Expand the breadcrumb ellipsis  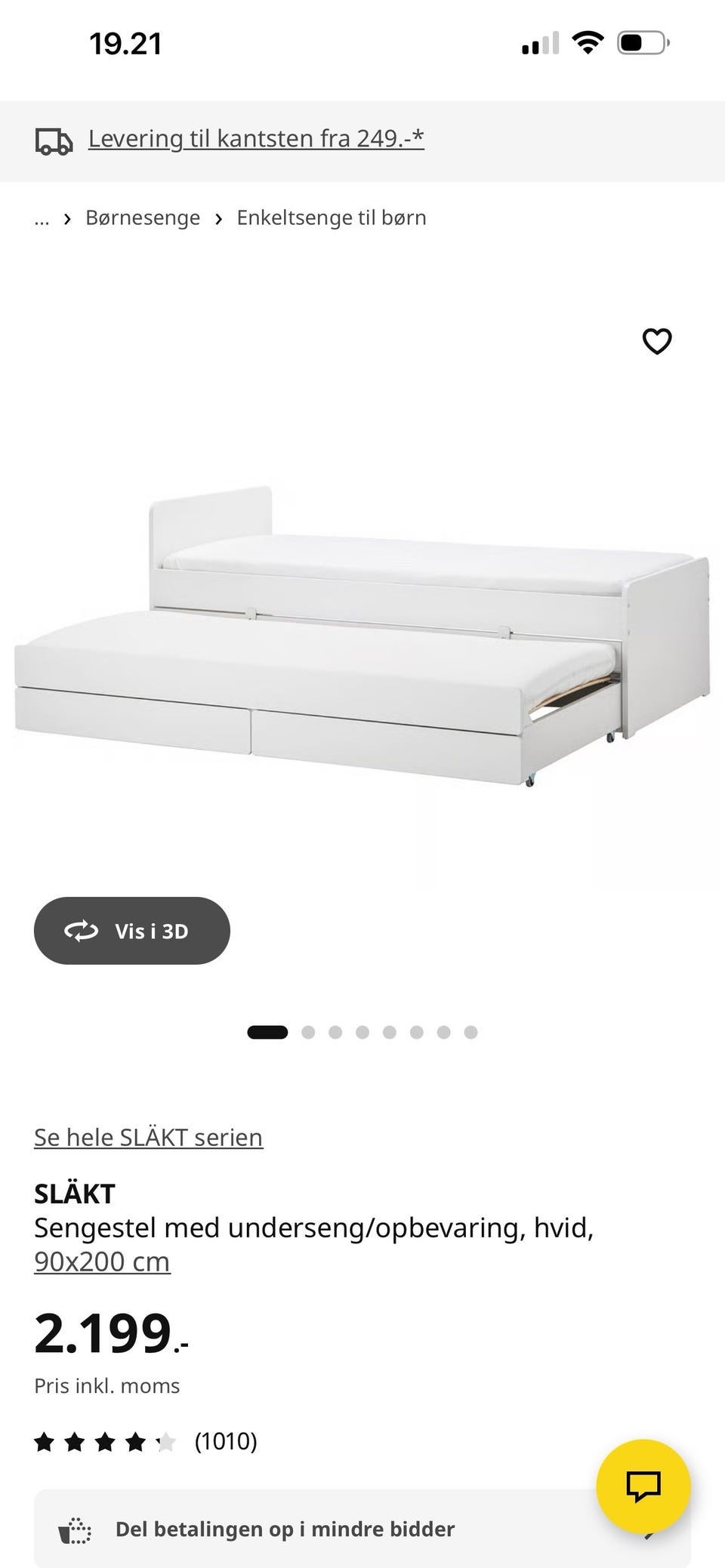point(42,219)
